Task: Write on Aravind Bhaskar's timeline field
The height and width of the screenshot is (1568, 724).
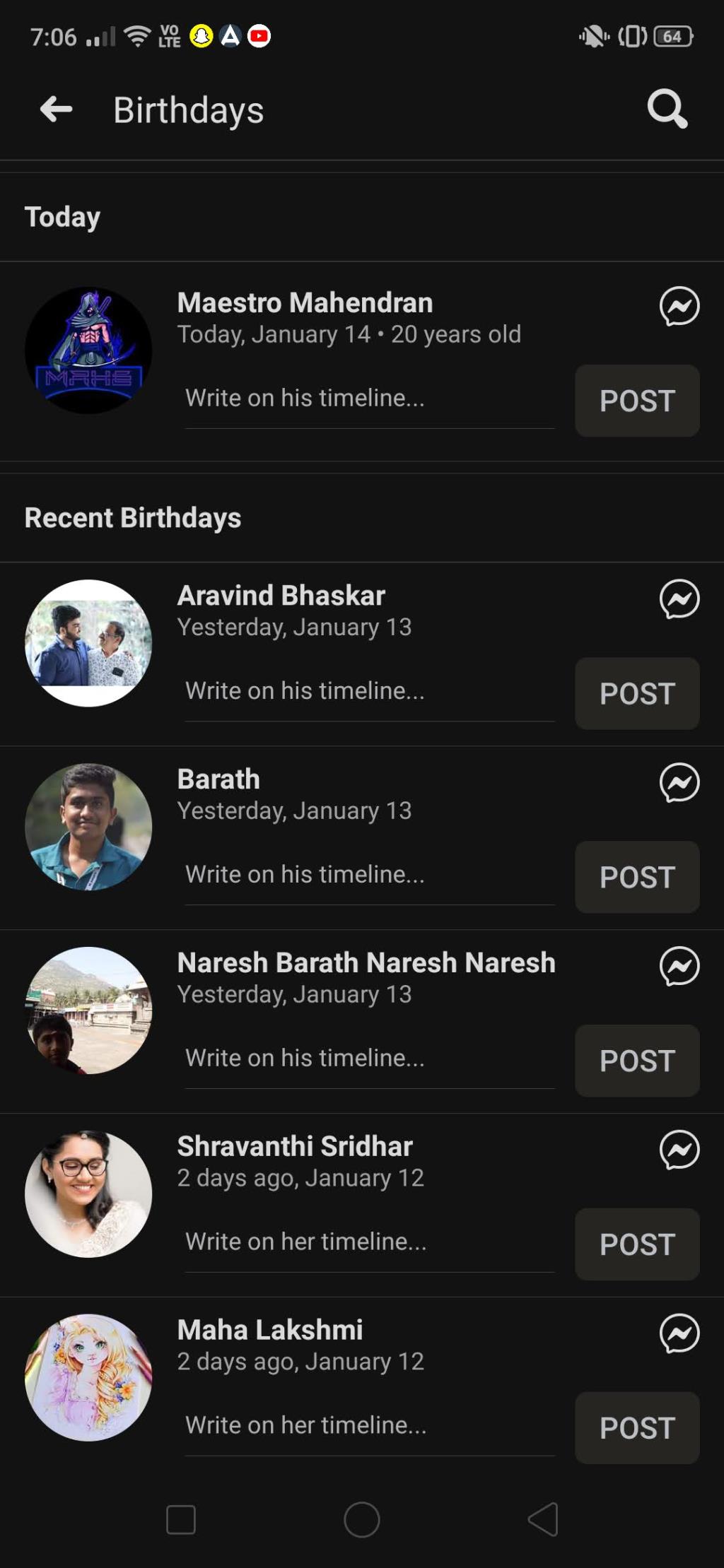Action: [369, 691]
